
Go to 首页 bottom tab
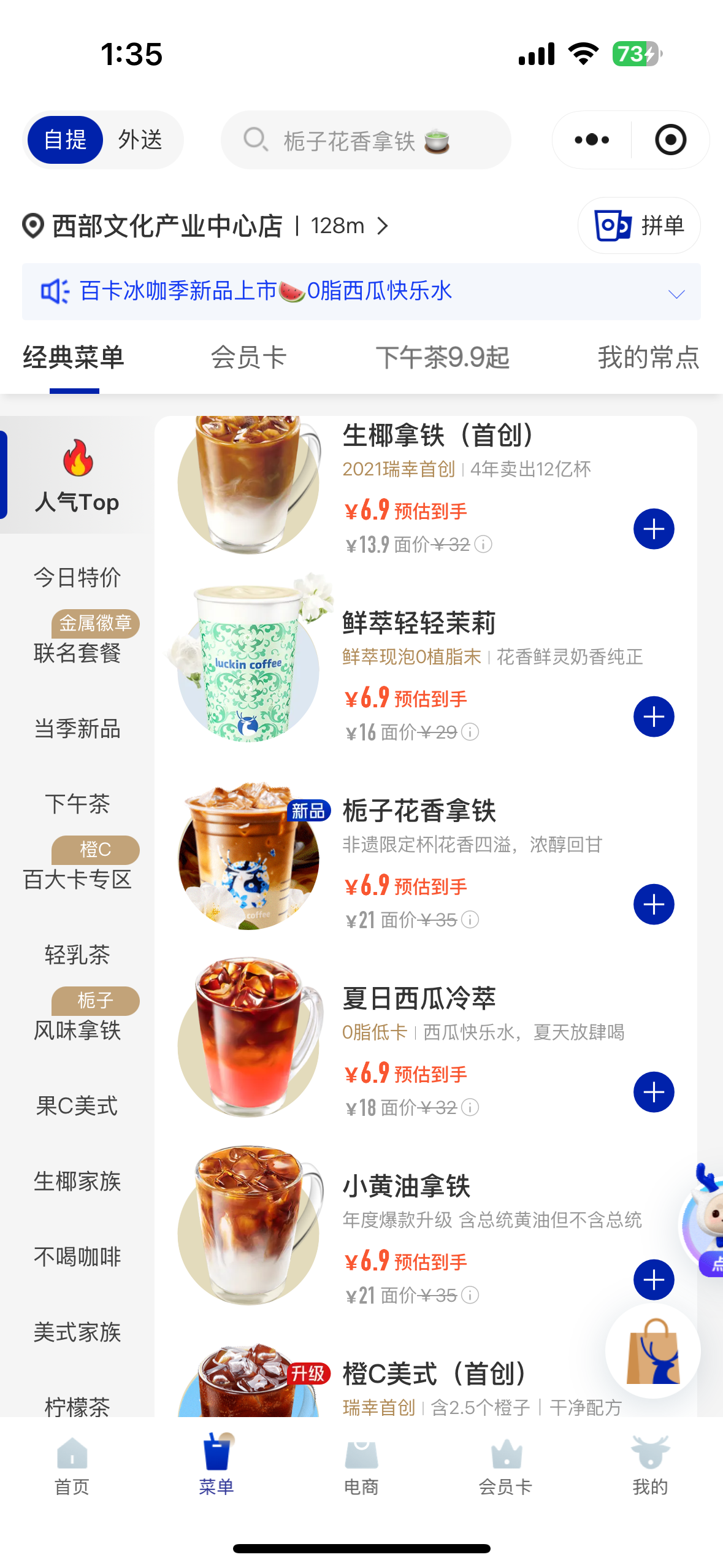72,1467
